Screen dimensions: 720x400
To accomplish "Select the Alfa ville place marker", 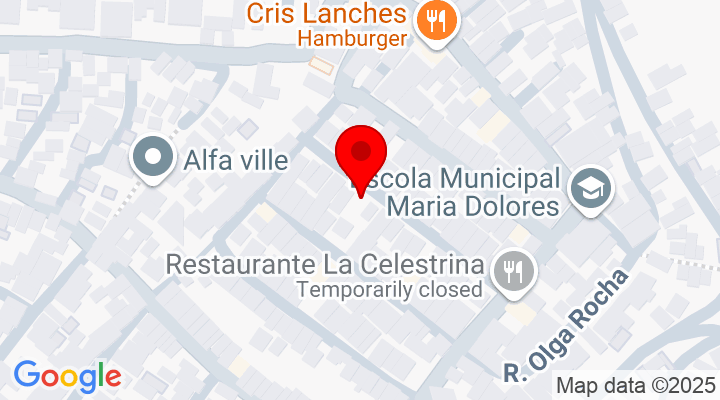I will coord(153,159).
